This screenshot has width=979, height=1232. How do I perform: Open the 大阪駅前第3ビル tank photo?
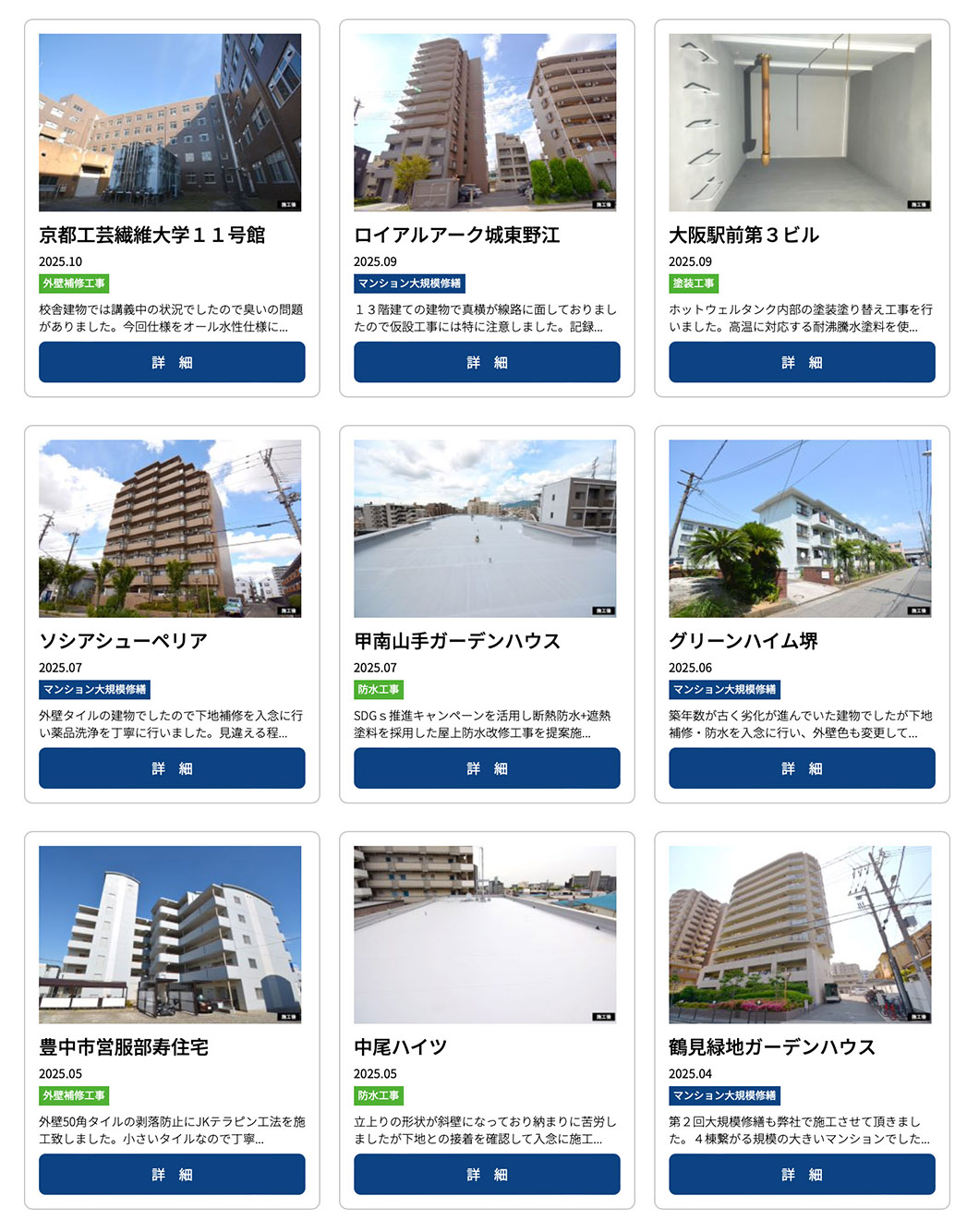point(800,123)
